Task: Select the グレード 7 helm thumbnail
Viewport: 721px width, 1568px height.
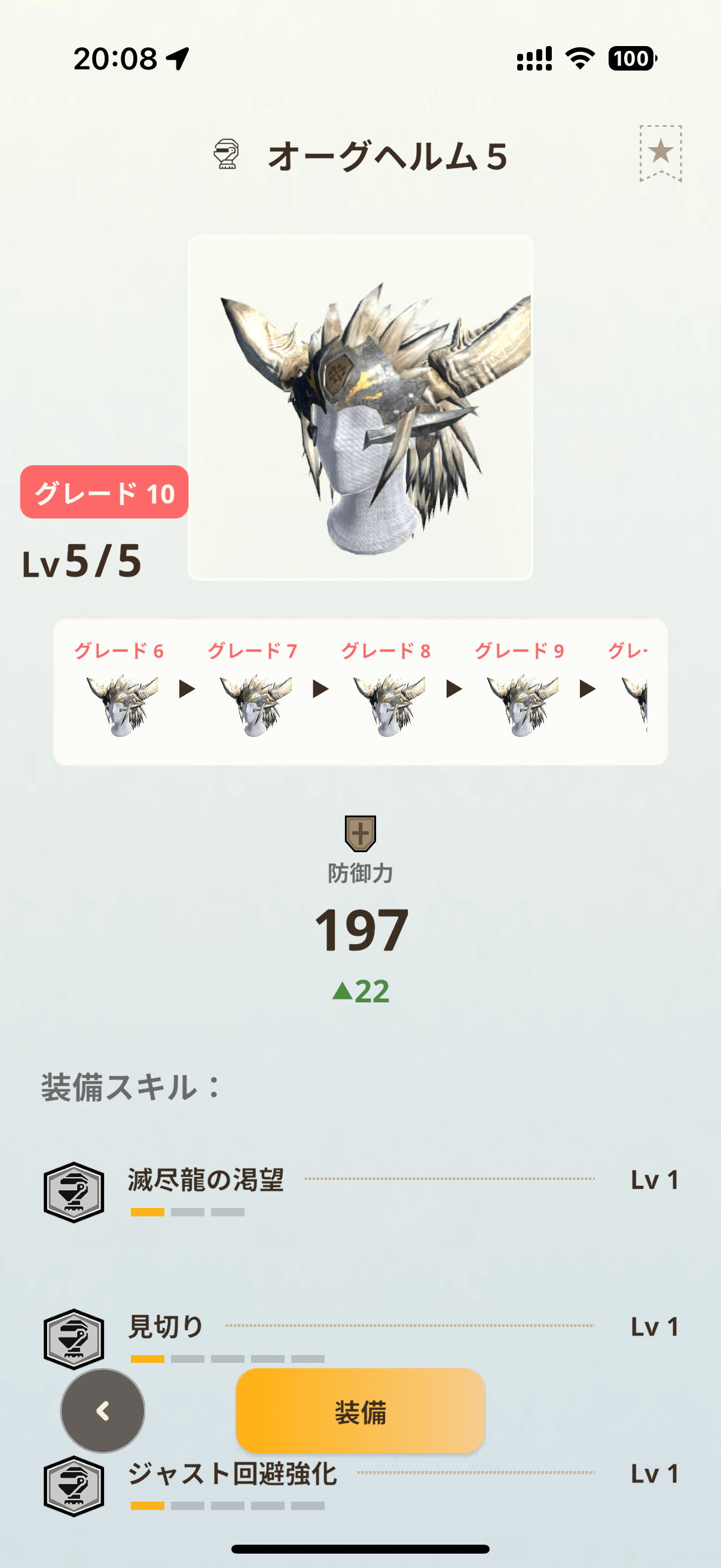Action: click(x=254, y=704)
